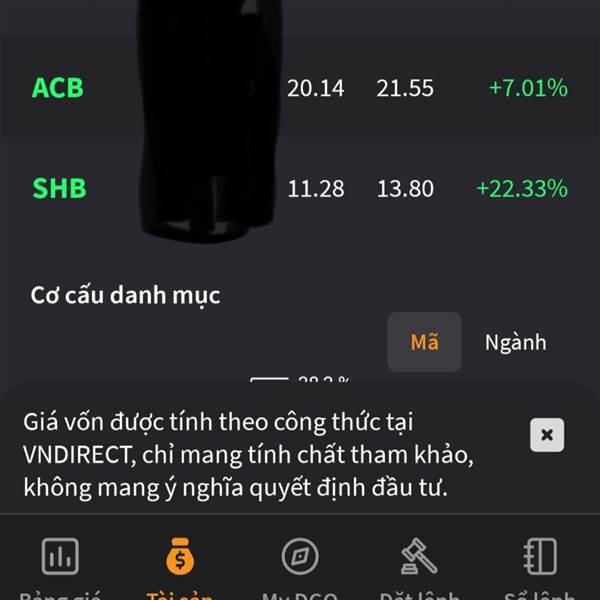Dismiss the VNDIRECT cost price notice

[547, 435]
